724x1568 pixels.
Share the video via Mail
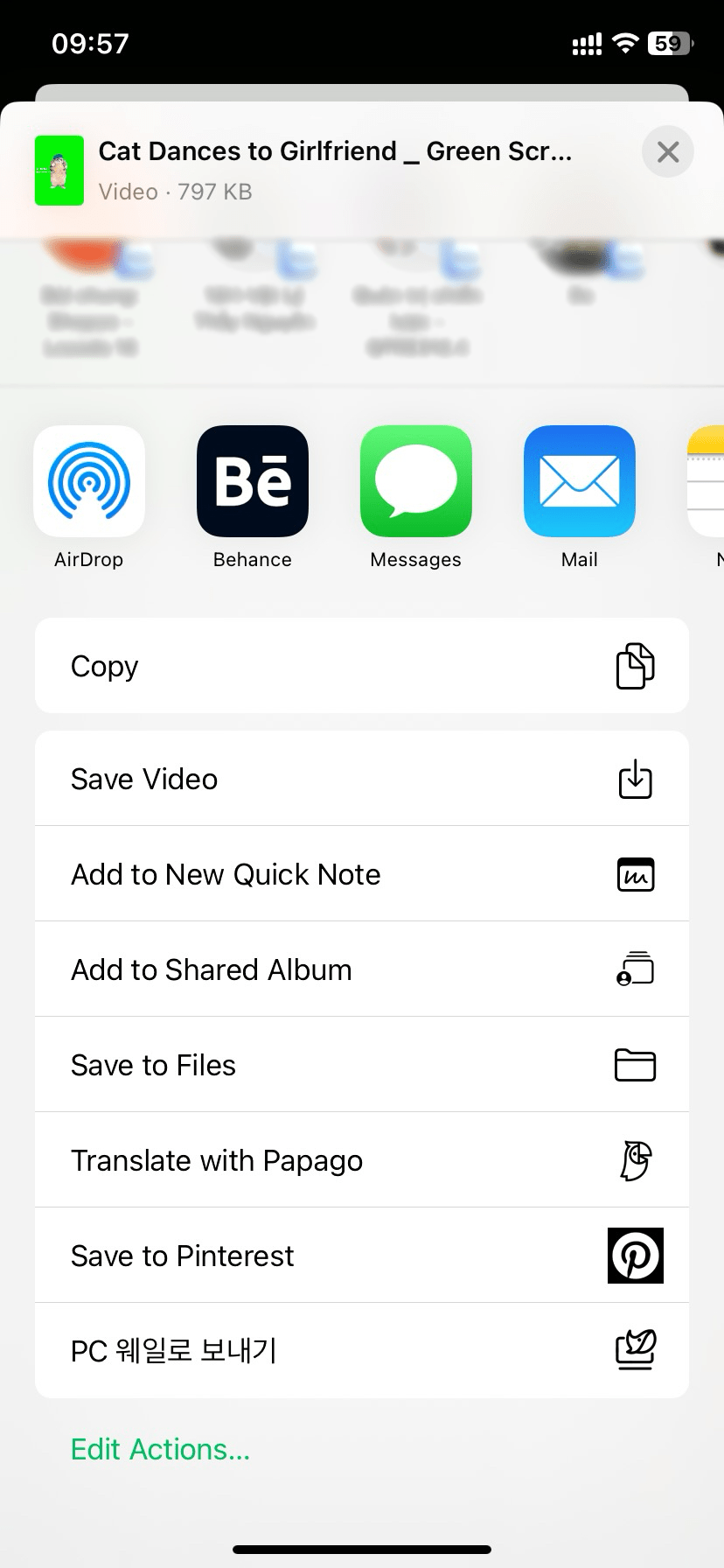pos(579,481)
